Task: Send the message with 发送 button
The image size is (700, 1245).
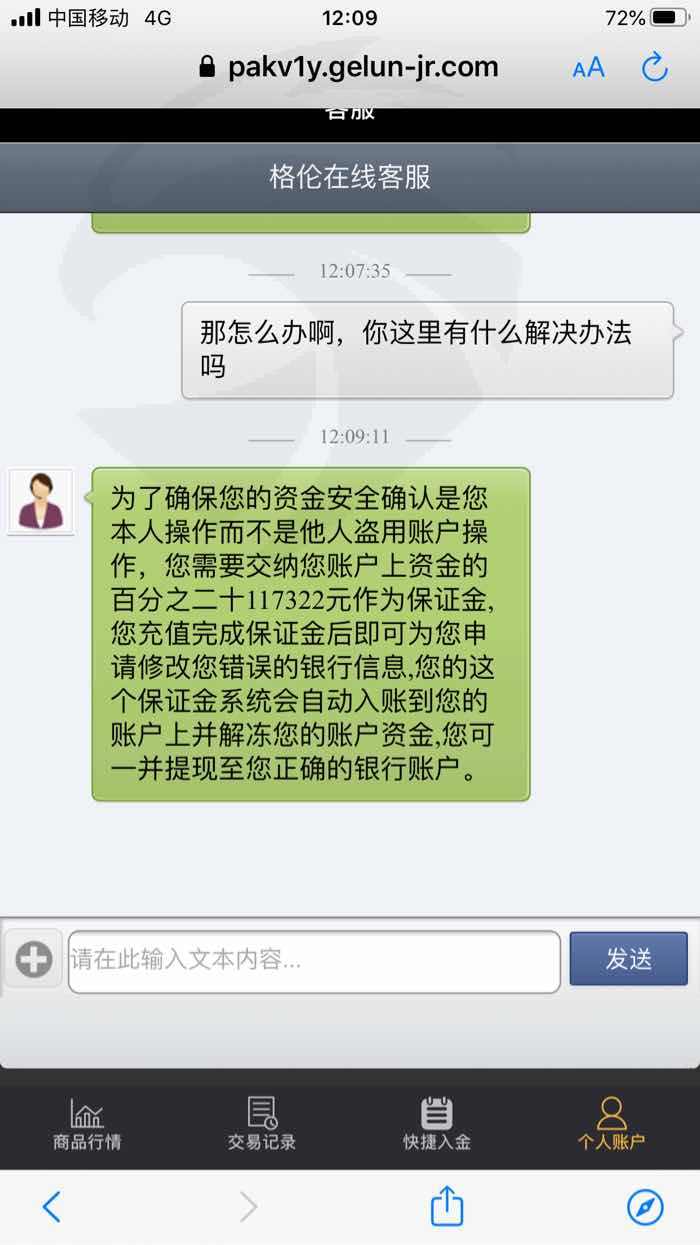Action: tap(628, 959)
